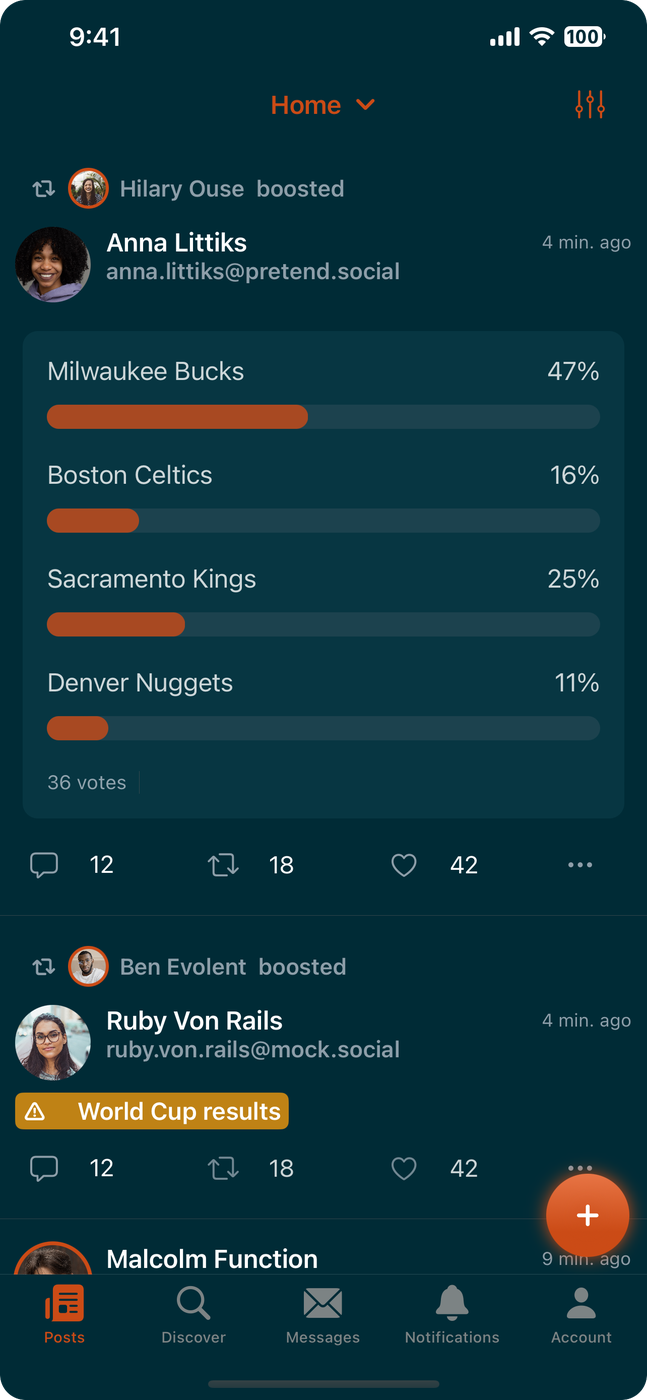The height and width of the screenshot is (1400, 647).
Task: Reply to Anna Littiks' poll post
Action: coord(44,865)
